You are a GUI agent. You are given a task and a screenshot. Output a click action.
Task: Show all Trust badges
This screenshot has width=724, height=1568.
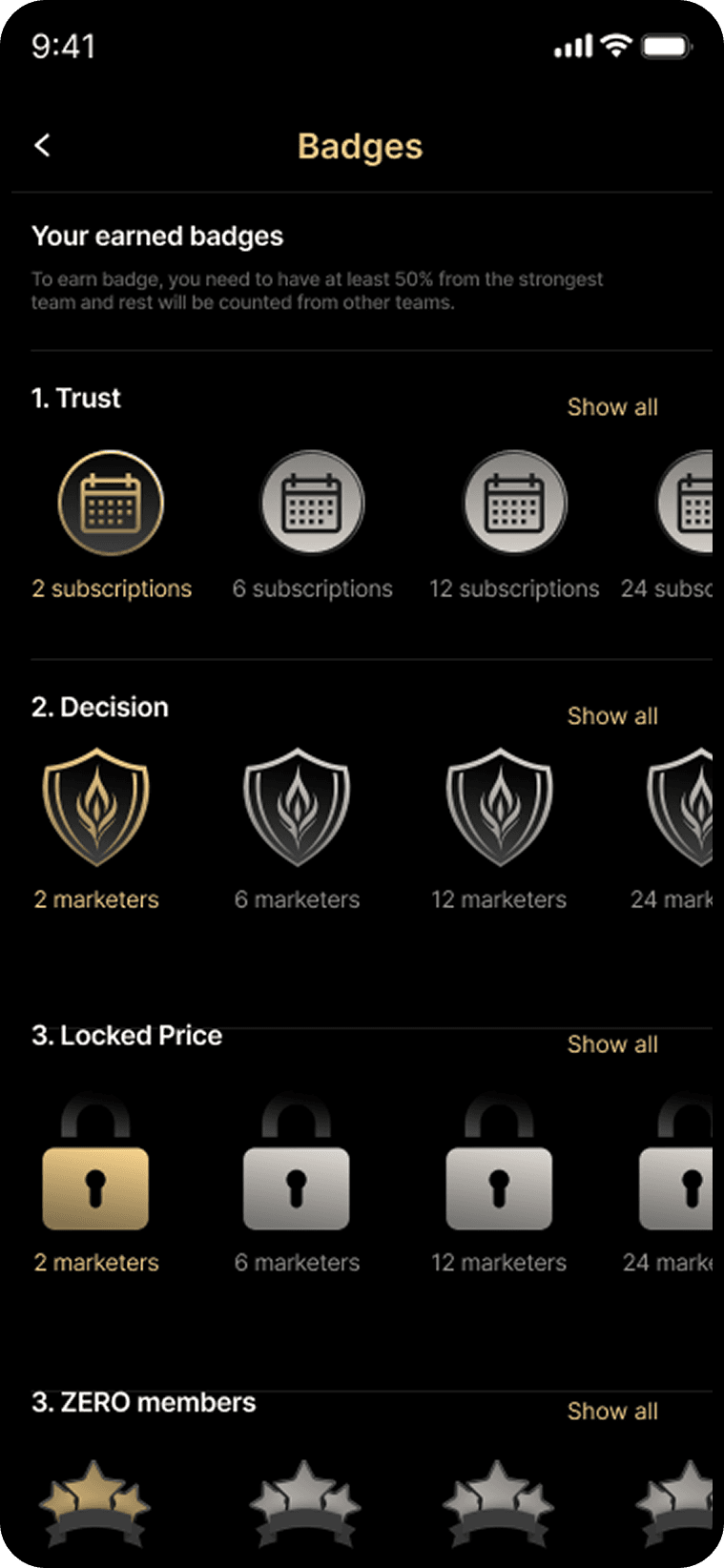611,407
